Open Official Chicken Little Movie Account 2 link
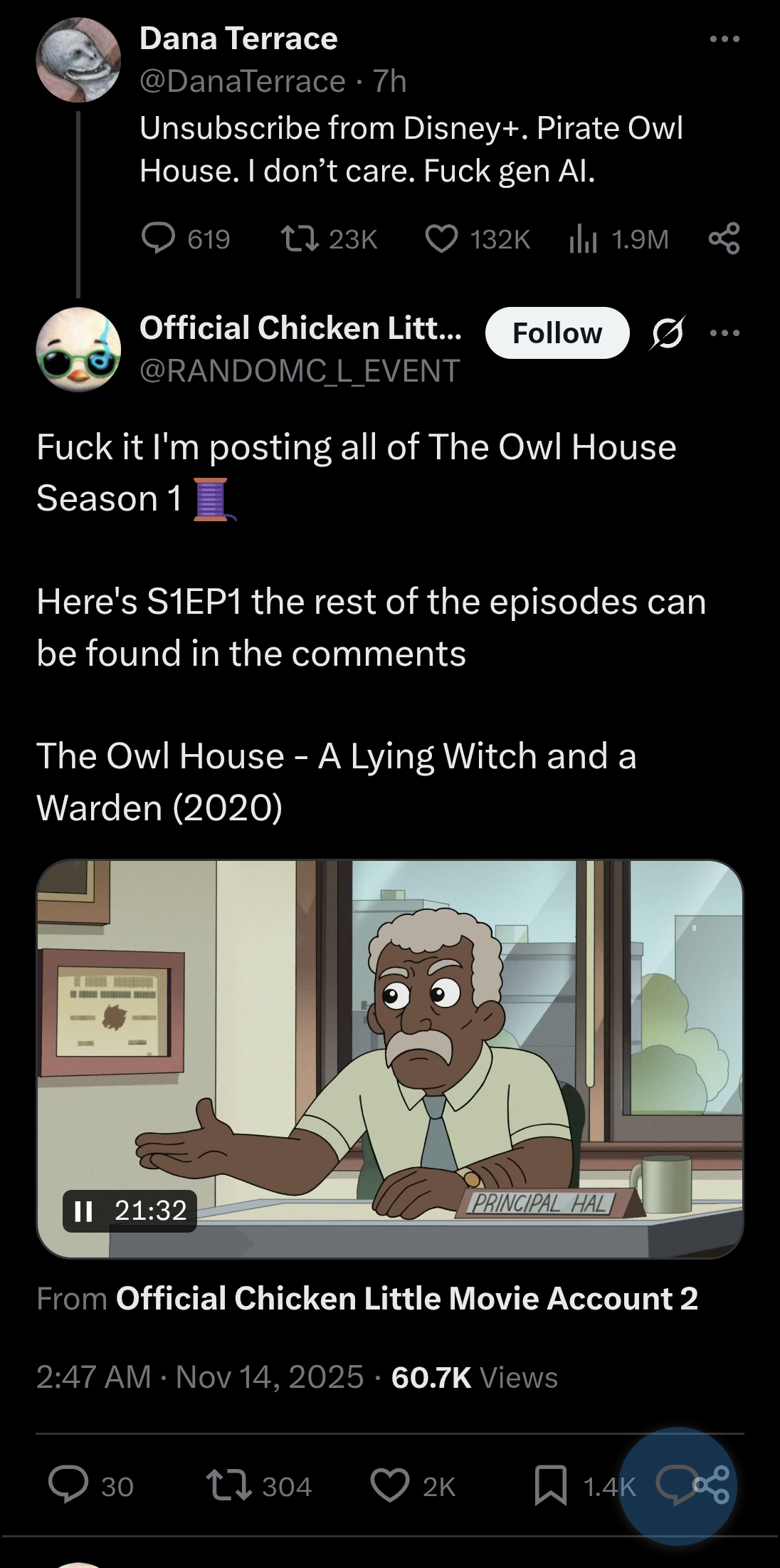Viewport: 780px width, 1568px height. point(406,1299)
